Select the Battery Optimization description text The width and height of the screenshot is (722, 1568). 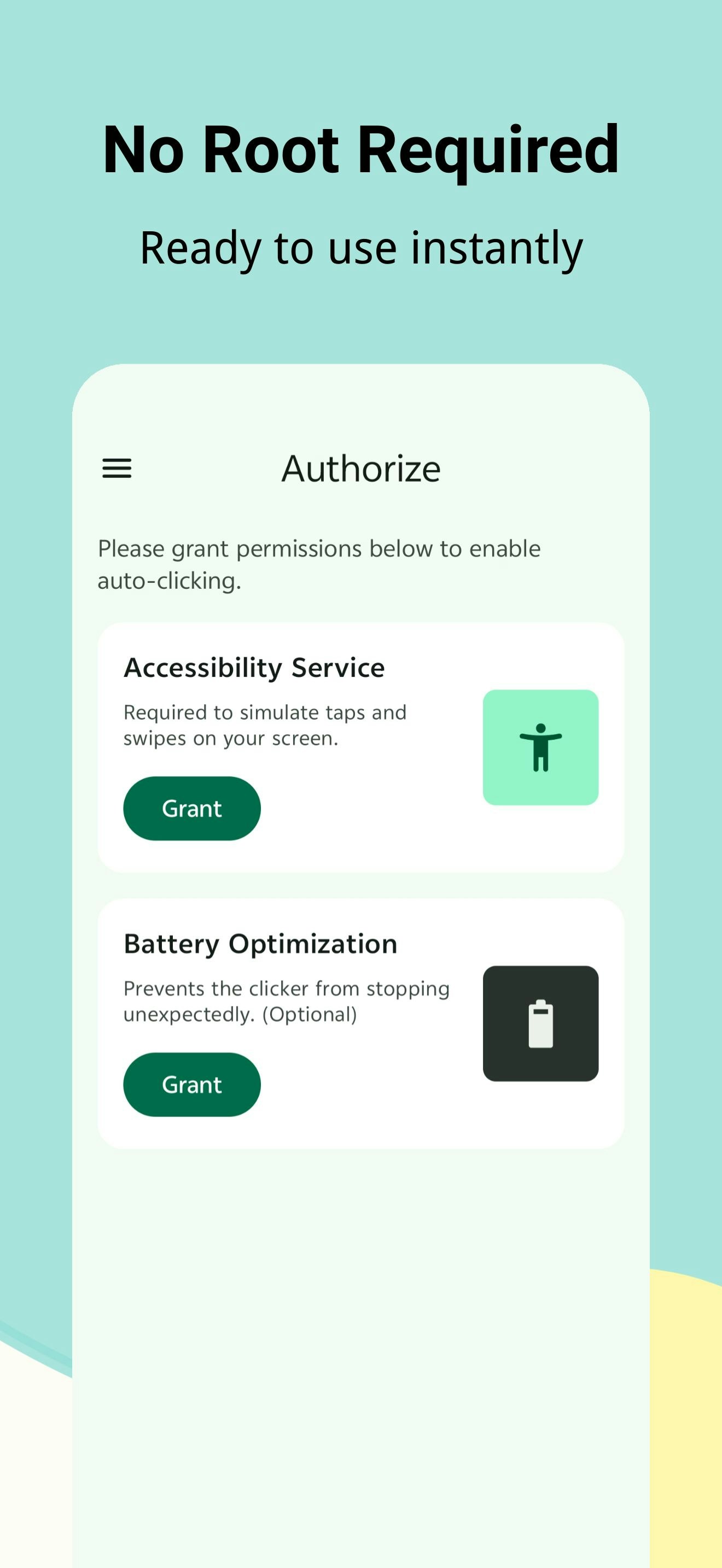286,1001
